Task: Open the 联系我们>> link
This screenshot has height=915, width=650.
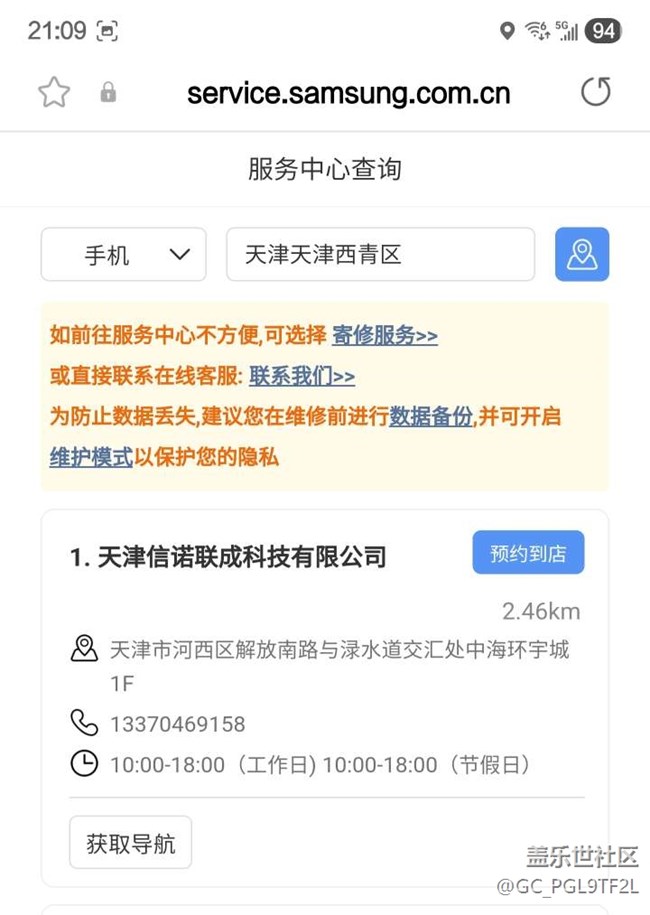Action: (302, 376)
